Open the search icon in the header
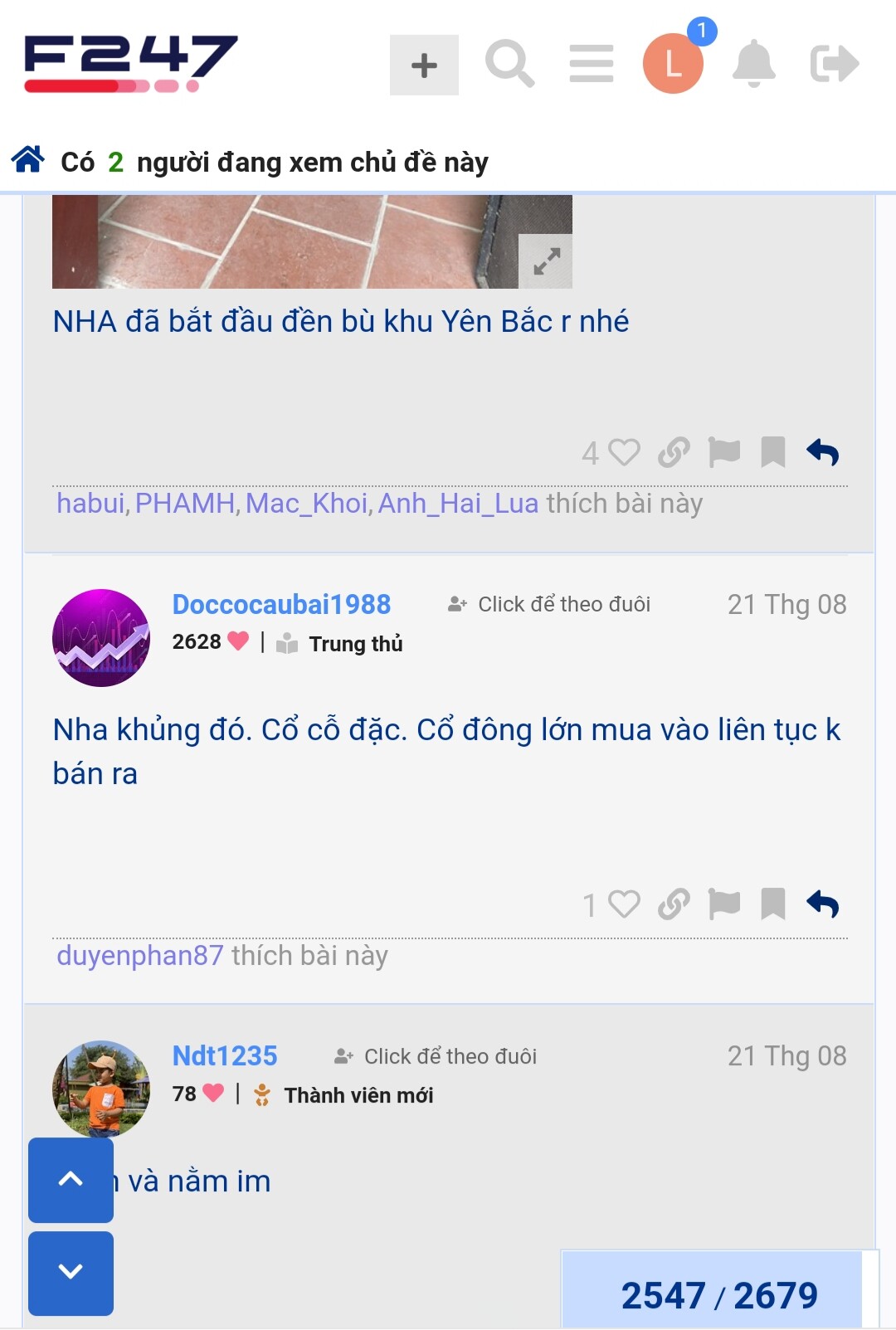Viewport: 896px width, 1330px height. click(509, 64)
